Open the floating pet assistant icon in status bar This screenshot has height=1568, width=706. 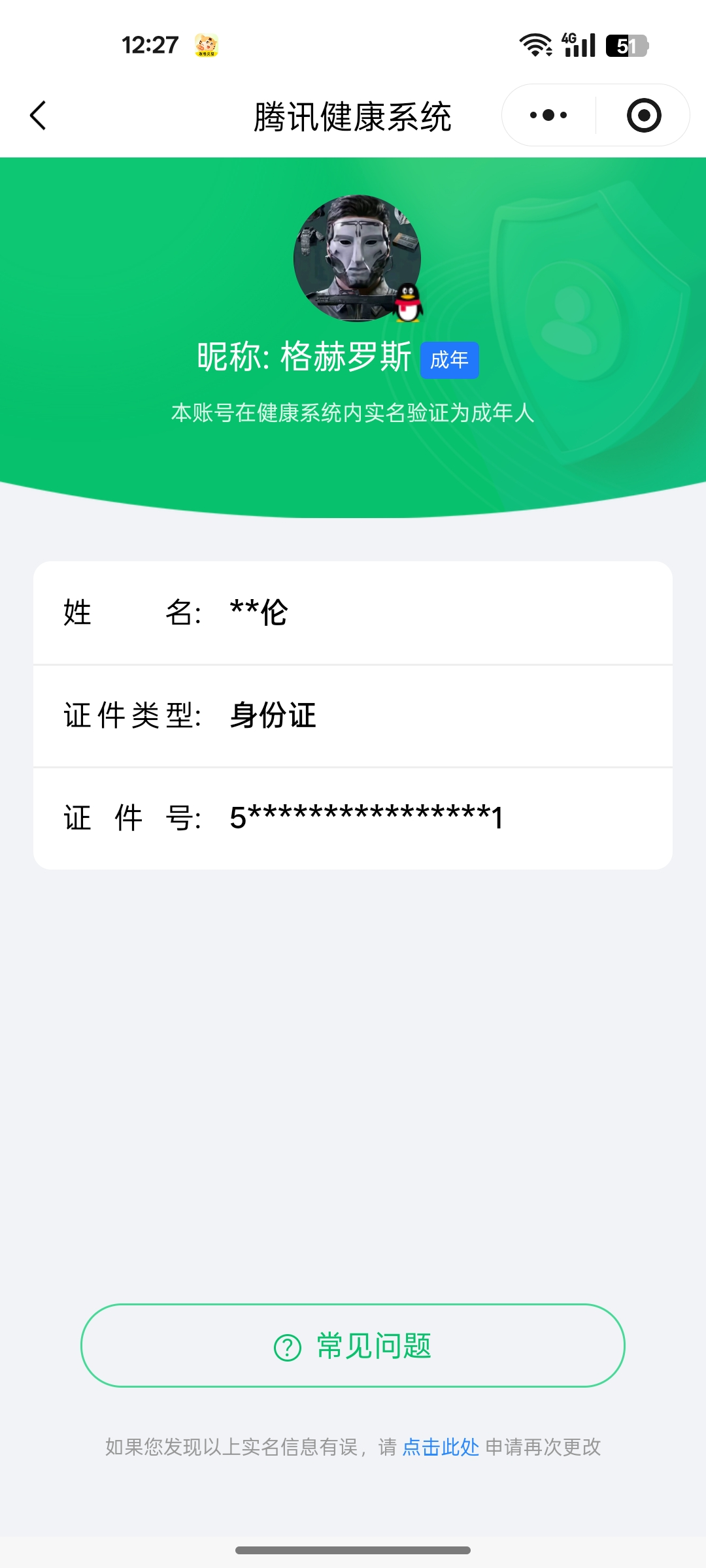coord(207,44)
